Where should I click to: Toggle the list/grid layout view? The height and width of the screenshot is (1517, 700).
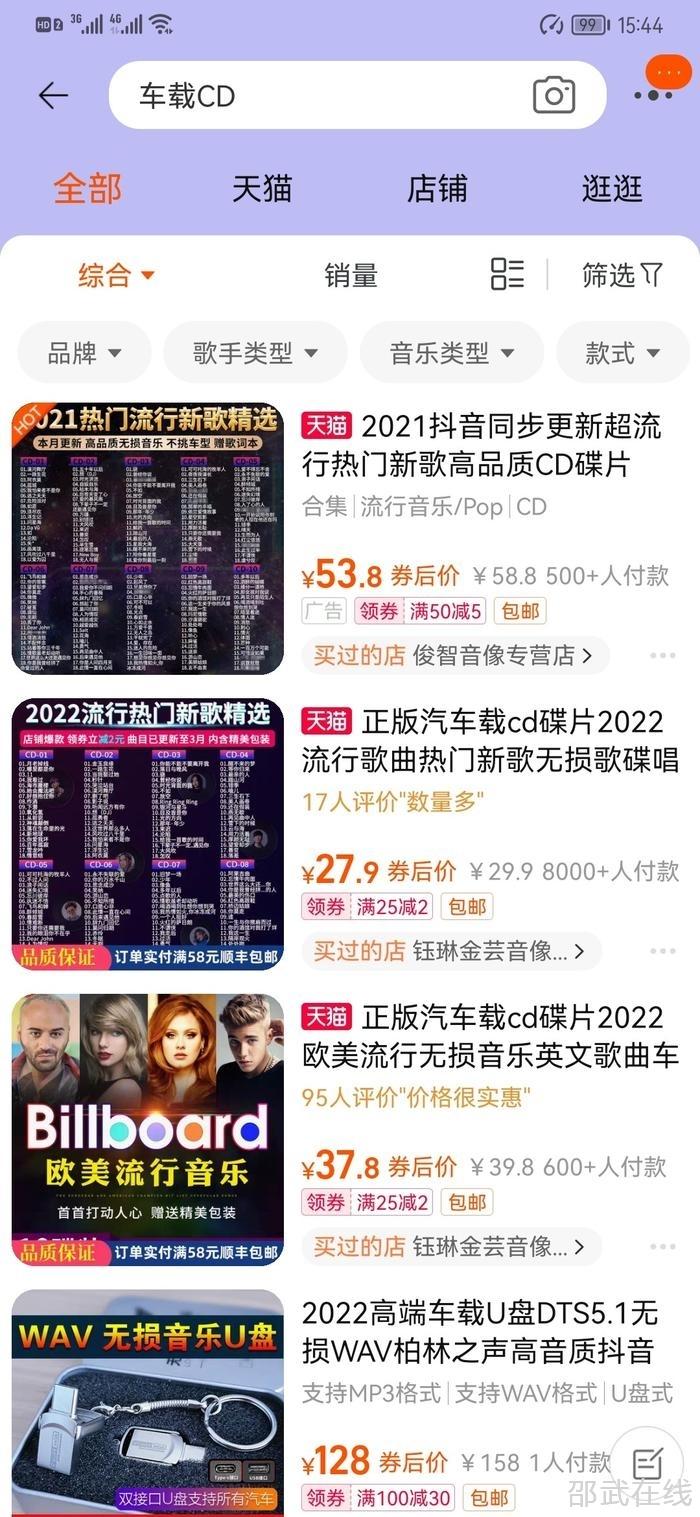[x=507, y=274]
